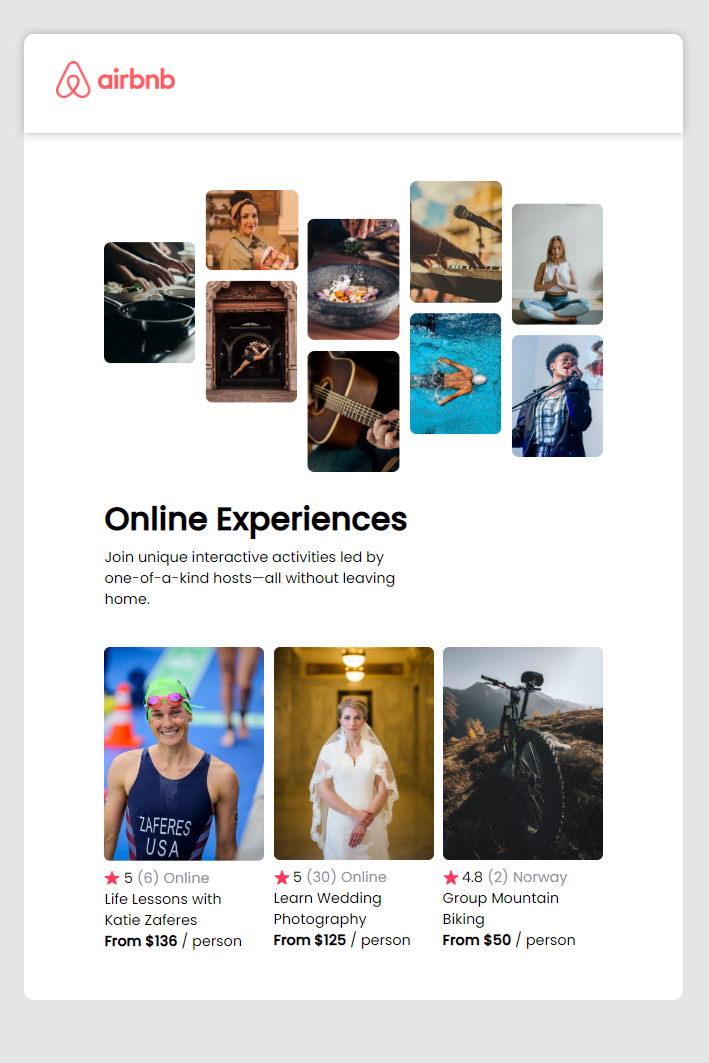View the Learn Wedding Photography experience
The height and width of the screenshot is (1063, 709).
(353, 754)
